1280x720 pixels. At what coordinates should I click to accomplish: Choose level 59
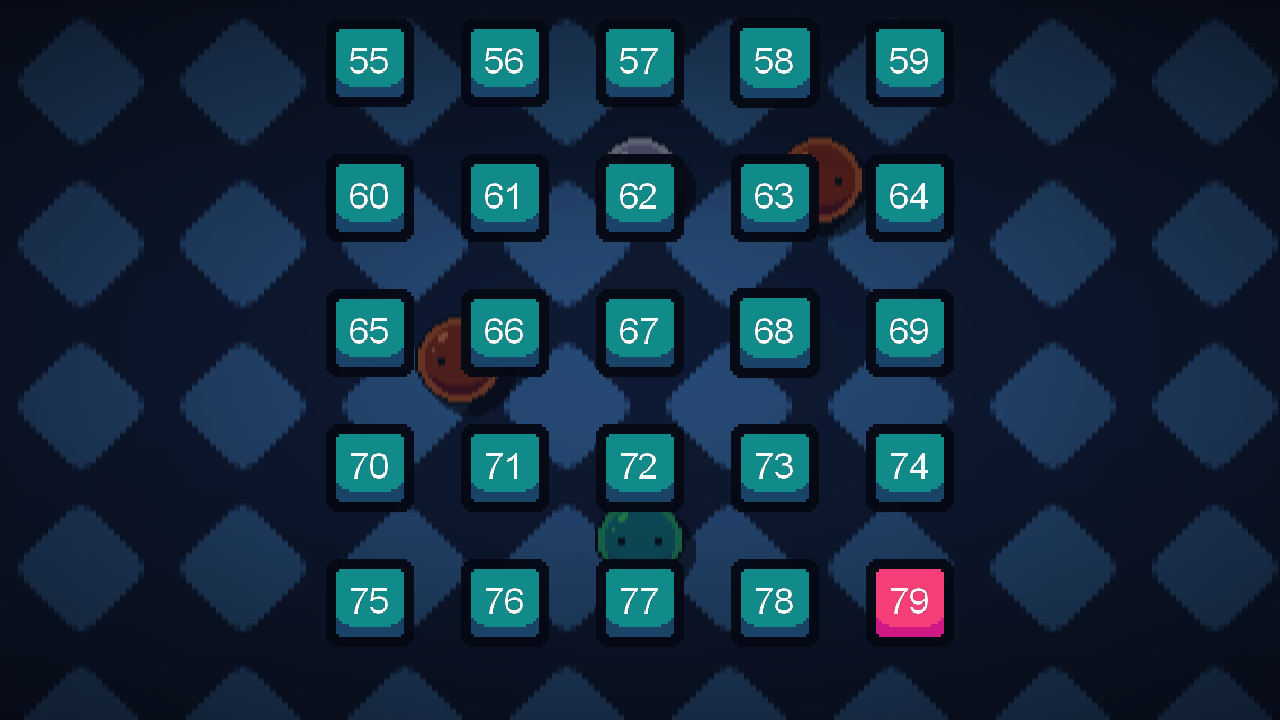coord(909,62)
